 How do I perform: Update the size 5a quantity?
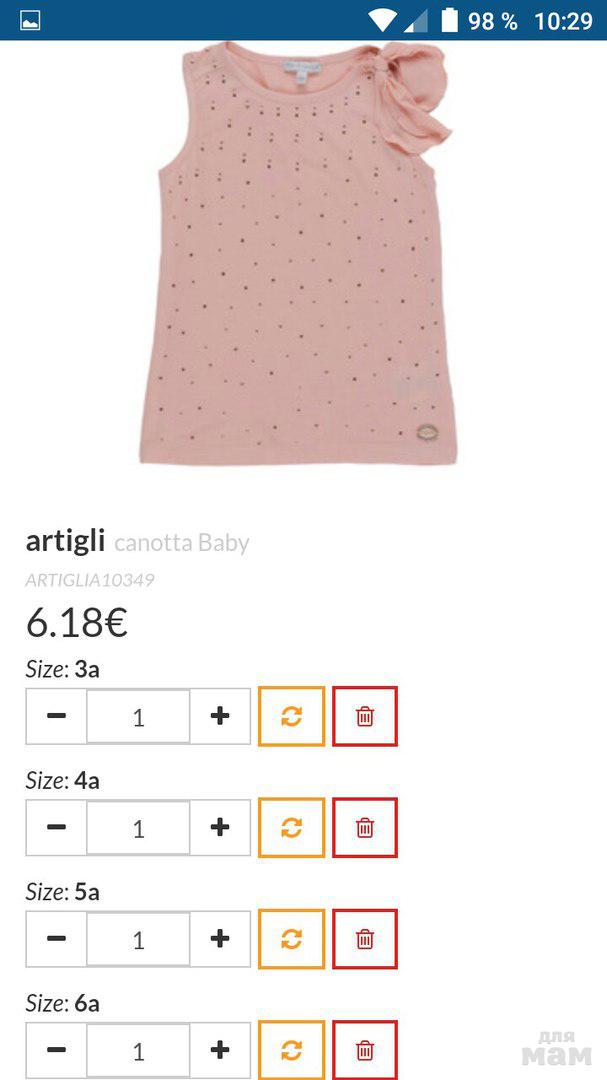point(291,939)
